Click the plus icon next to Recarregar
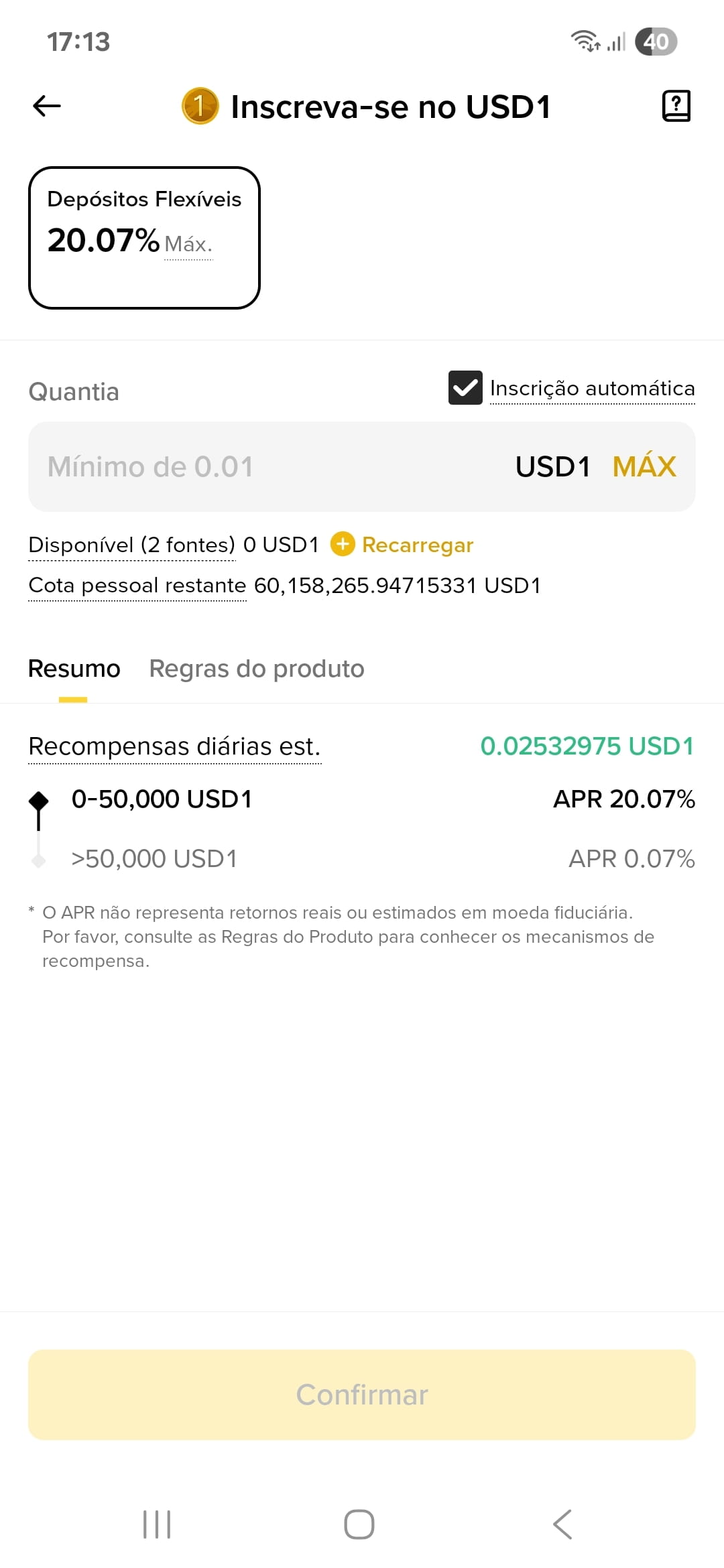Screen dimensions: 724x1568 343,545
